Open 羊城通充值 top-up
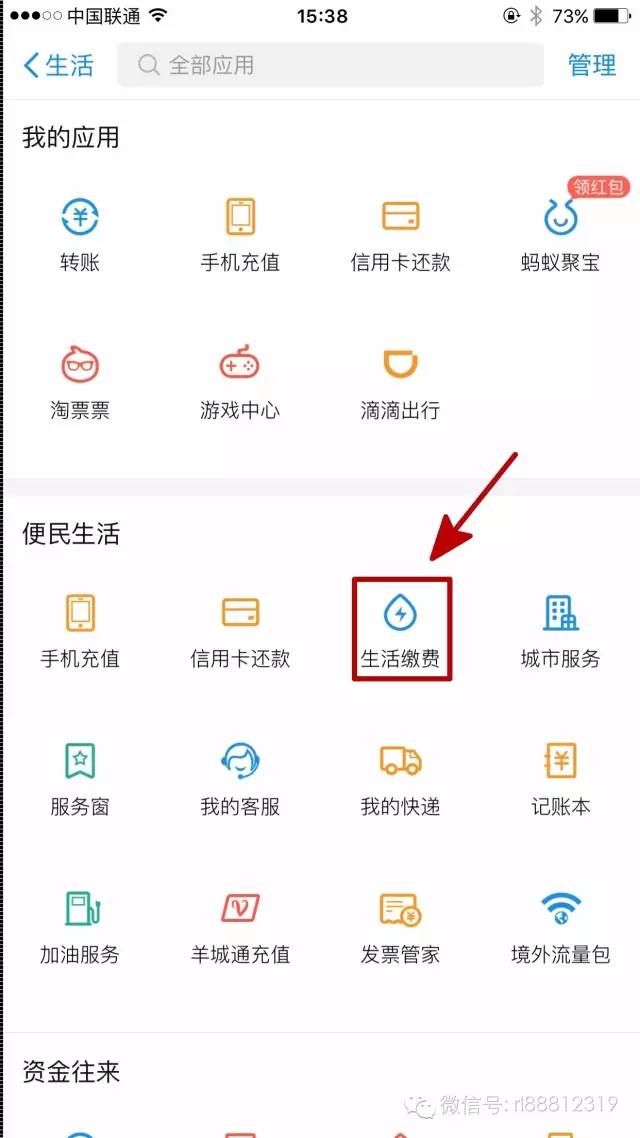640x1138 pixels. click(x=240, y=926)
